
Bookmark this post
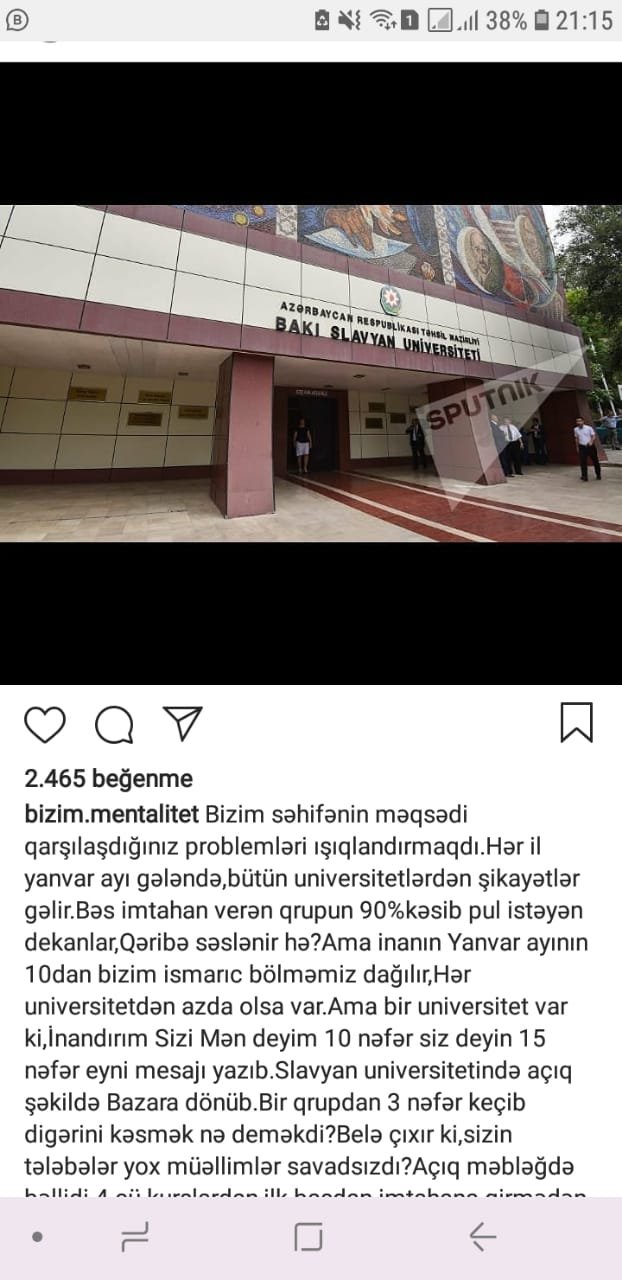click(x=576, y=722)
